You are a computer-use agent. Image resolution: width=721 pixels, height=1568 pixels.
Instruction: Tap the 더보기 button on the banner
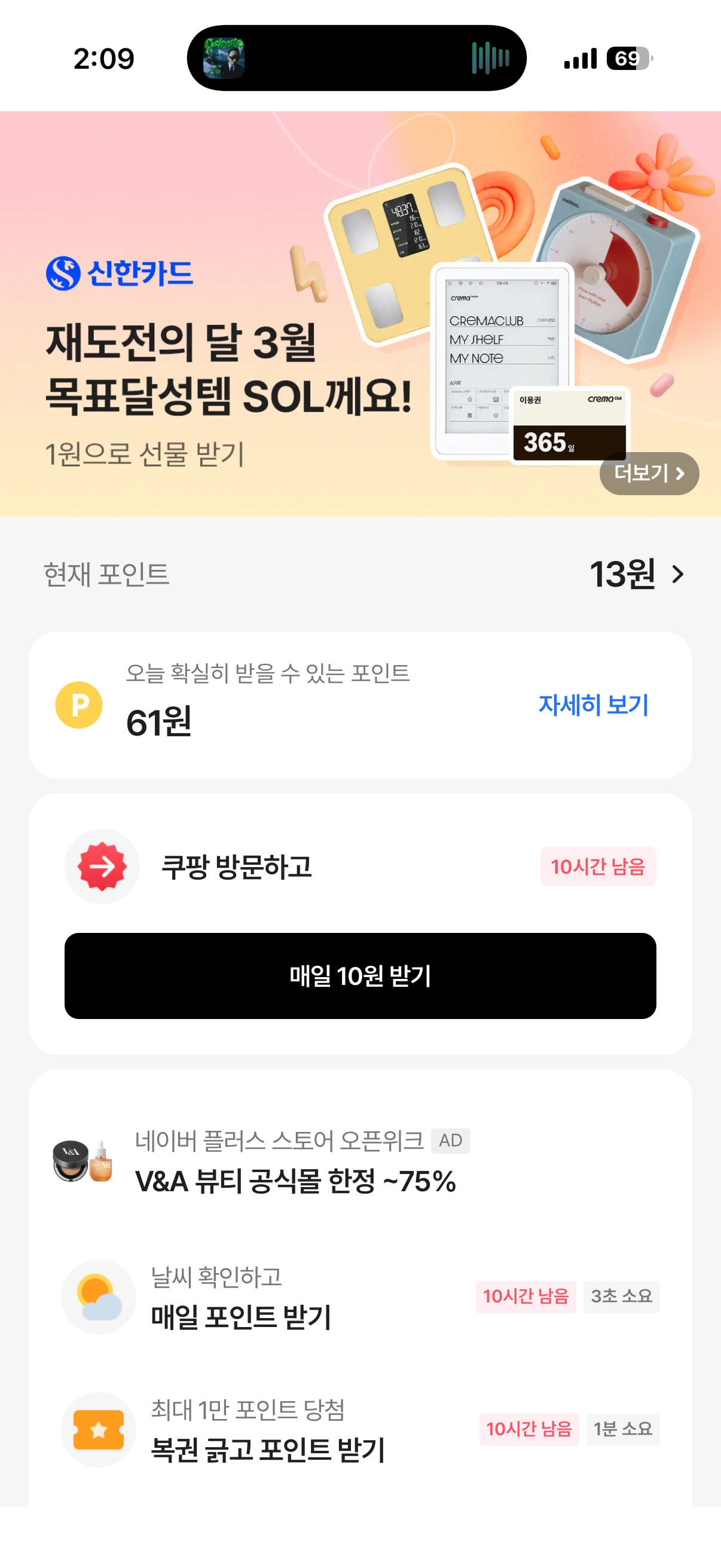649,473
